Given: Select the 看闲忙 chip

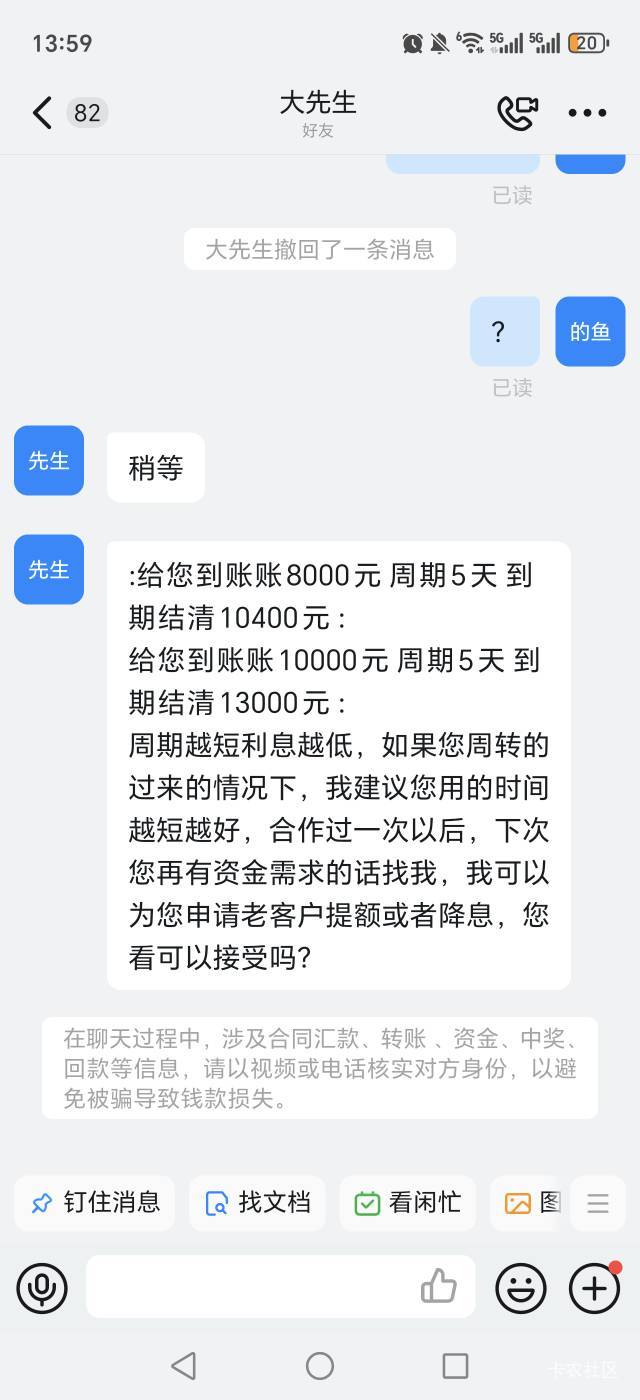Looking at the screenshot, I should [407, 1203].
